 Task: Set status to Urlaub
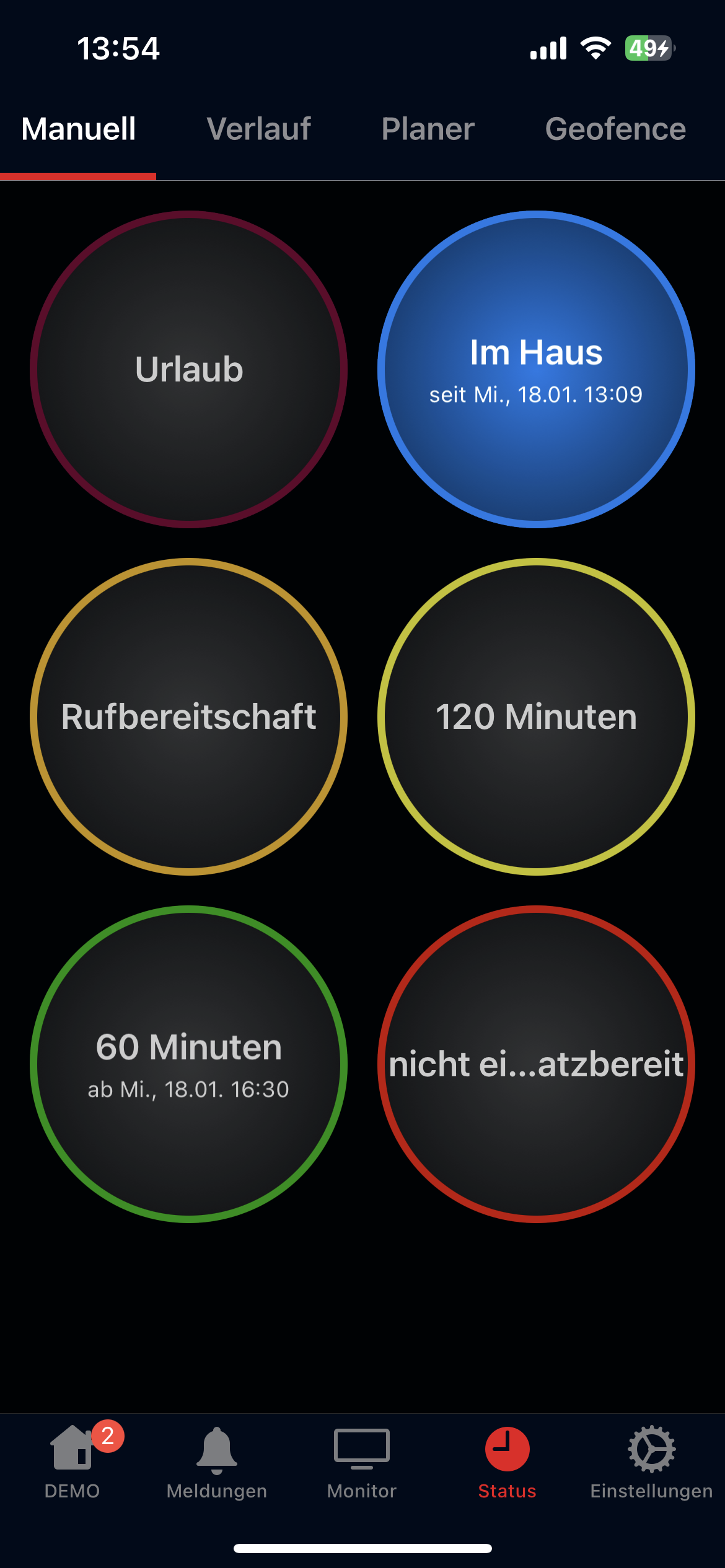(189, 370)
